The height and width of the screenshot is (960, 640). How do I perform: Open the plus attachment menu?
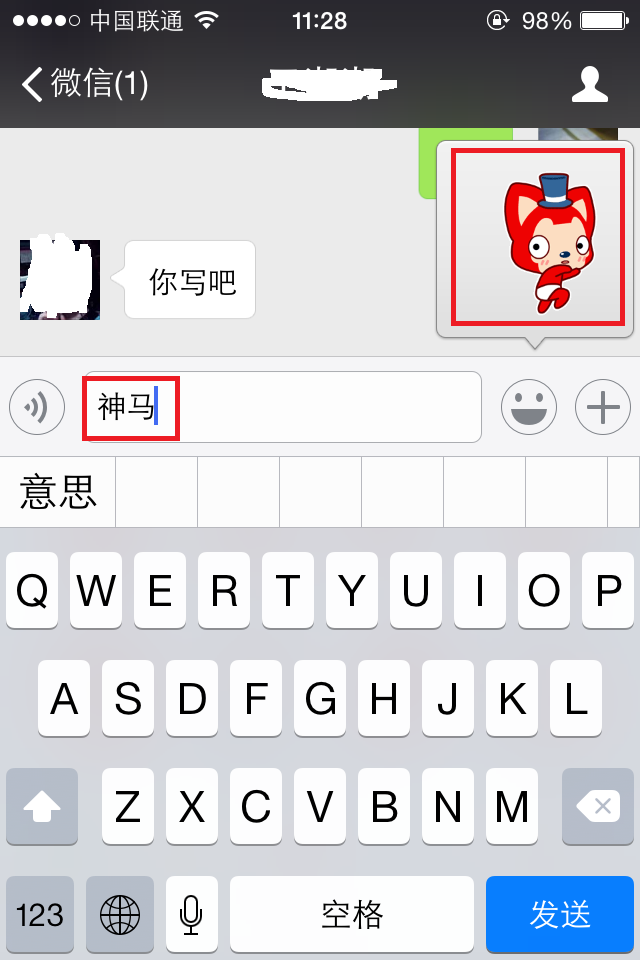603,407
